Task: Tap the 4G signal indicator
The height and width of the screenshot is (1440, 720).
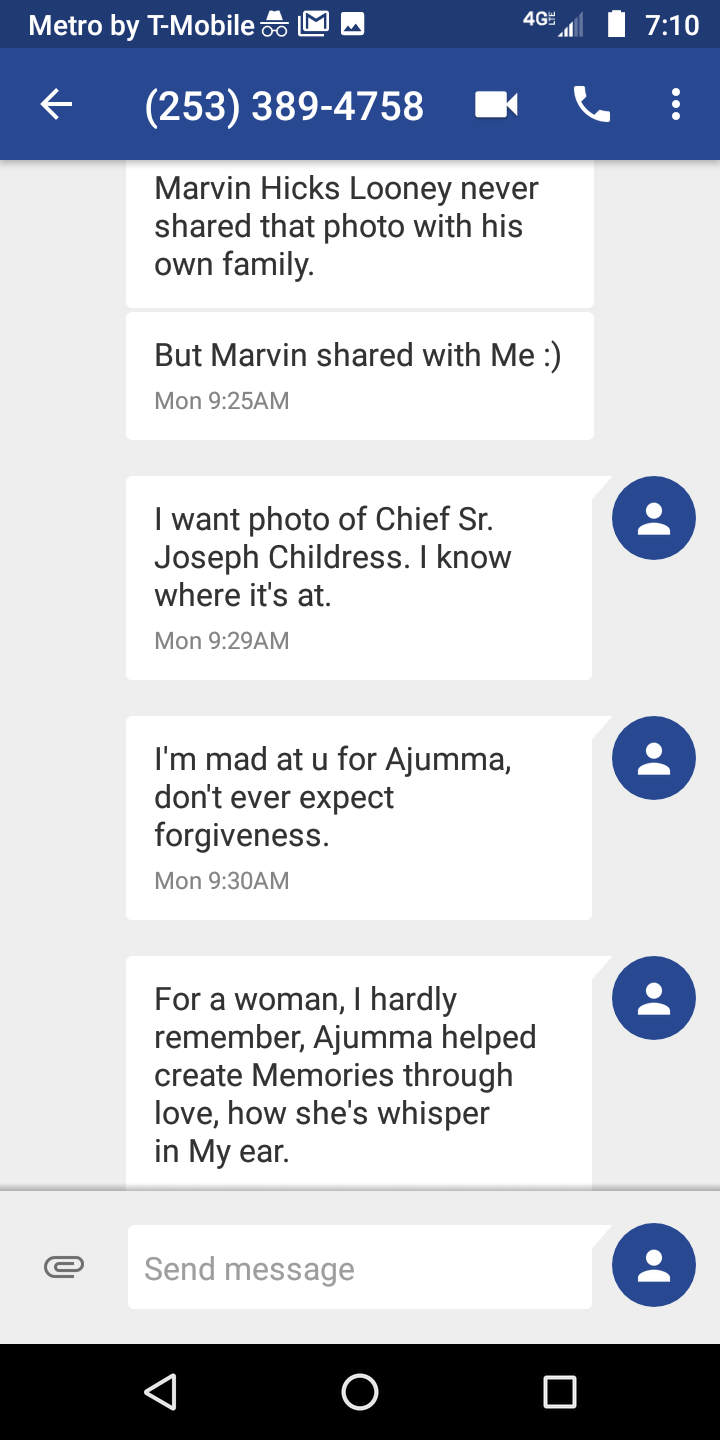Action: (x=555, y=24)
